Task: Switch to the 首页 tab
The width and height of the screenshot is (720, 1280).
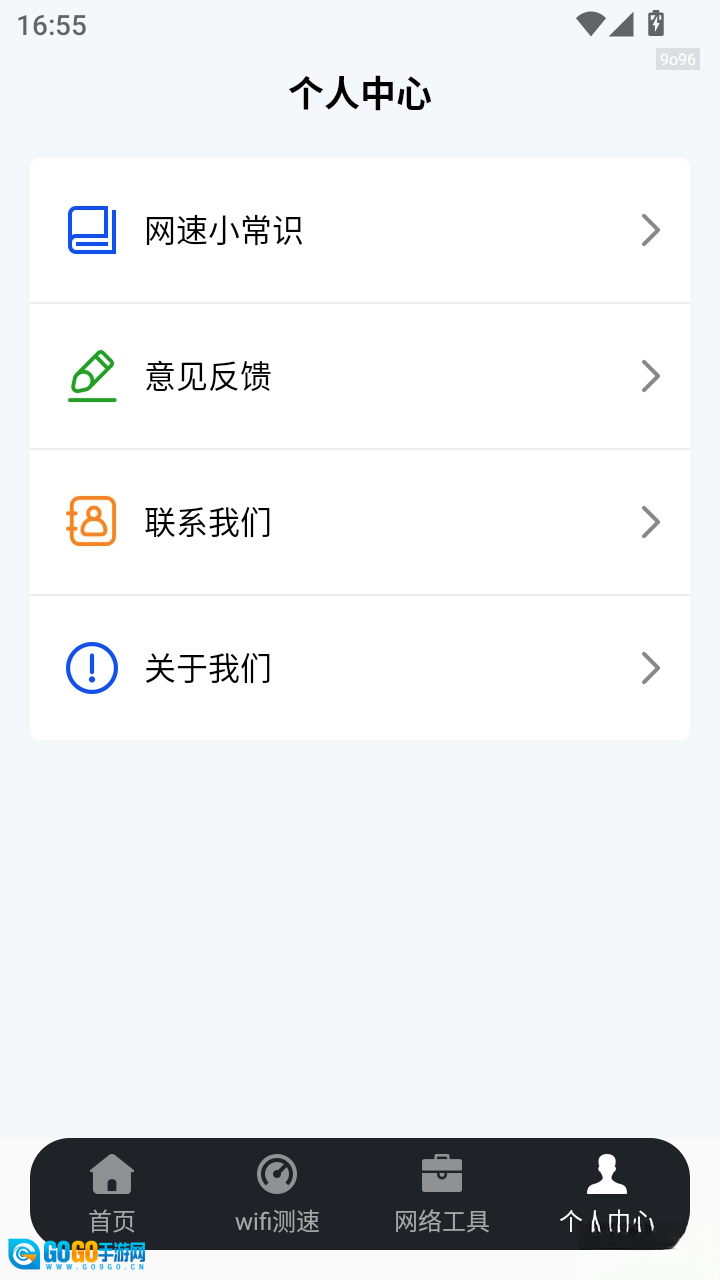Action: pyautogui.click(x=112, y=1193)
